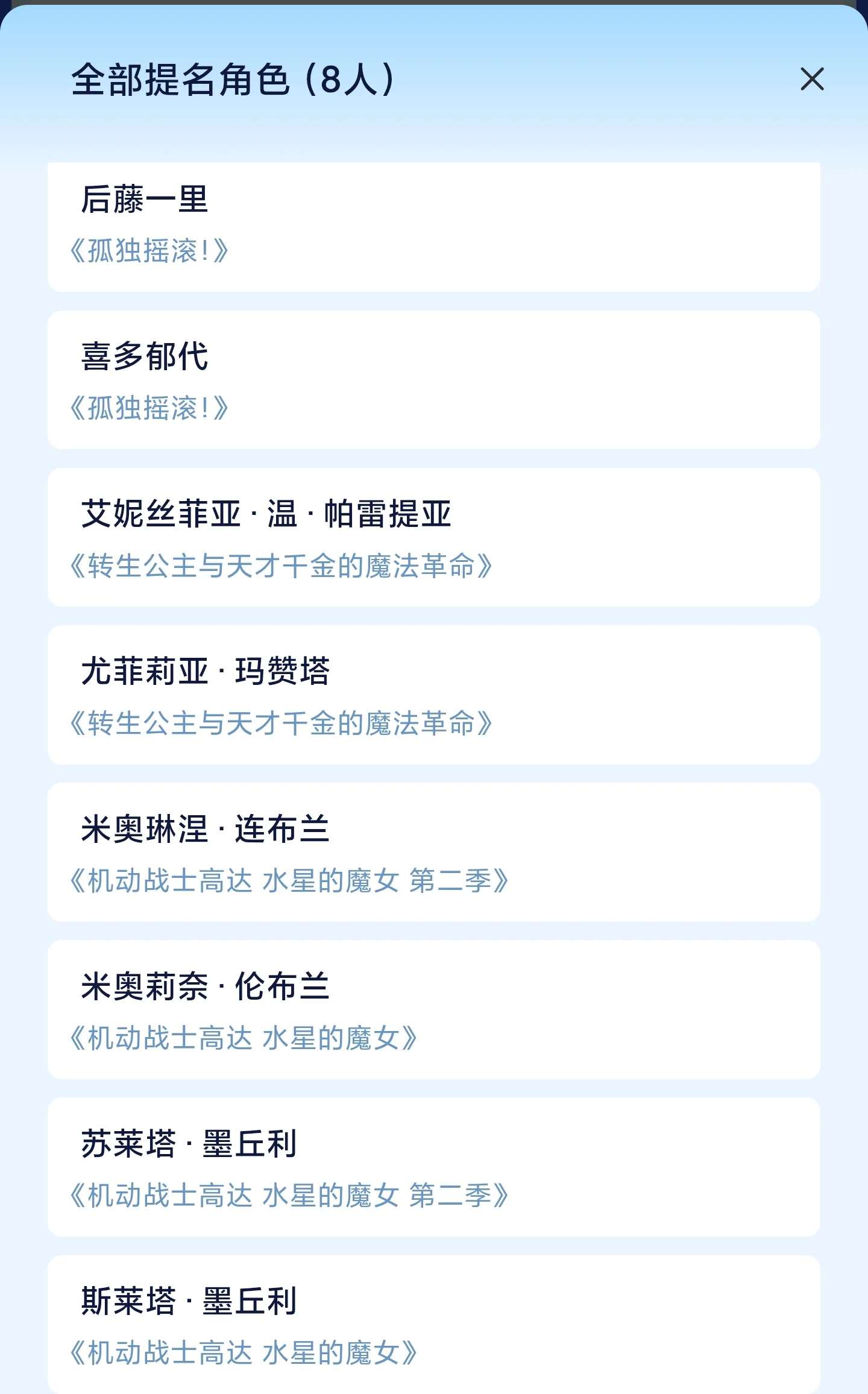Viewport: 868px width, 1394px height.
Task: Choose the 尤菲莉亚·玛赞塔 card
Action: coord(433,695)
